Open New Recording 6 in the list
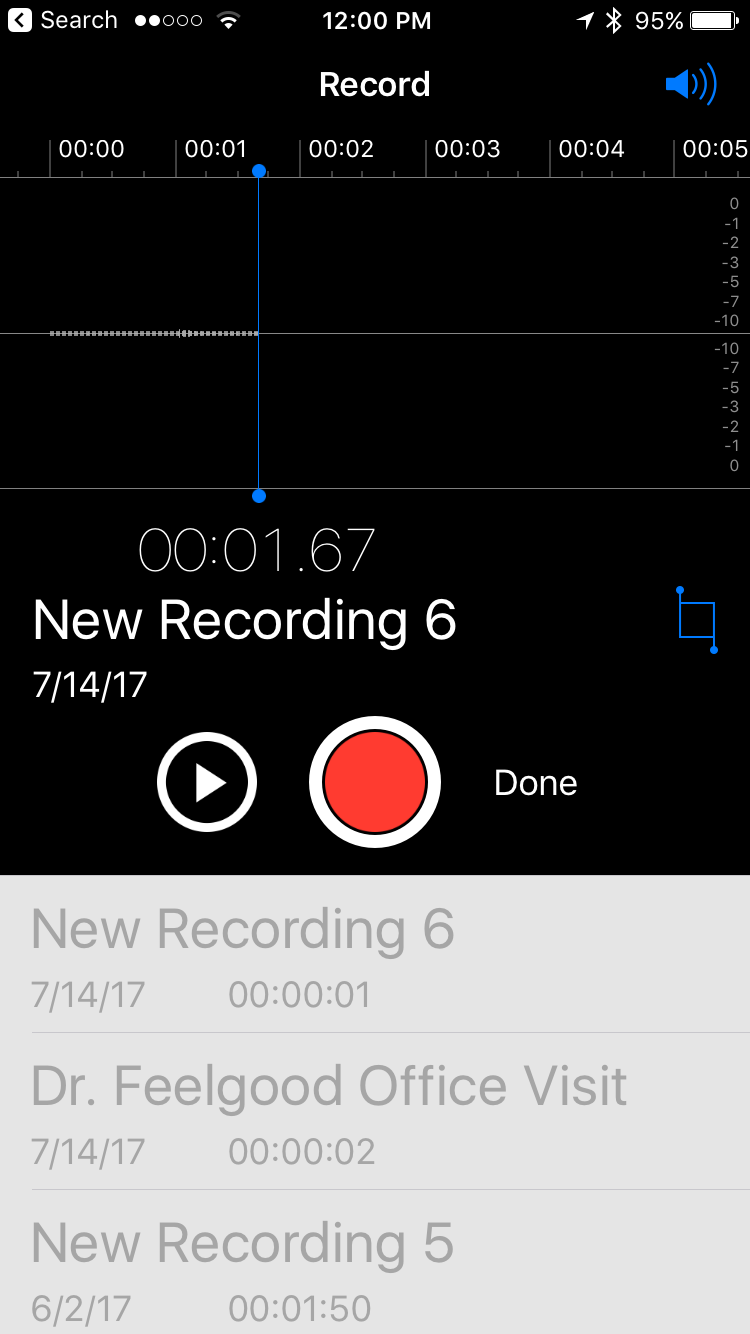The image size is (750, 1334). pos(243,954)
